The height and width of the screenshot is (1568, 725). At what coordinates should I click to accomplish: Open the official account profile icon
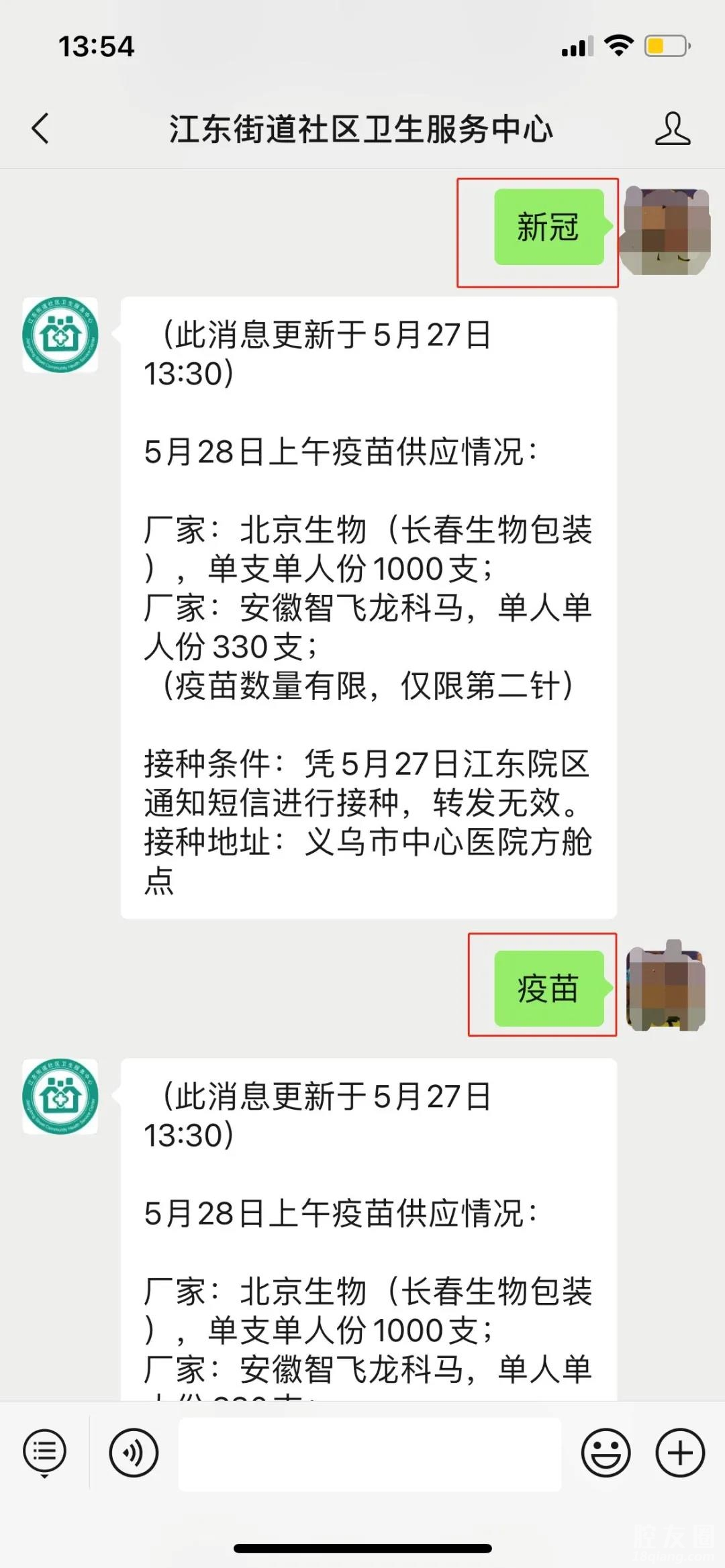672,128
